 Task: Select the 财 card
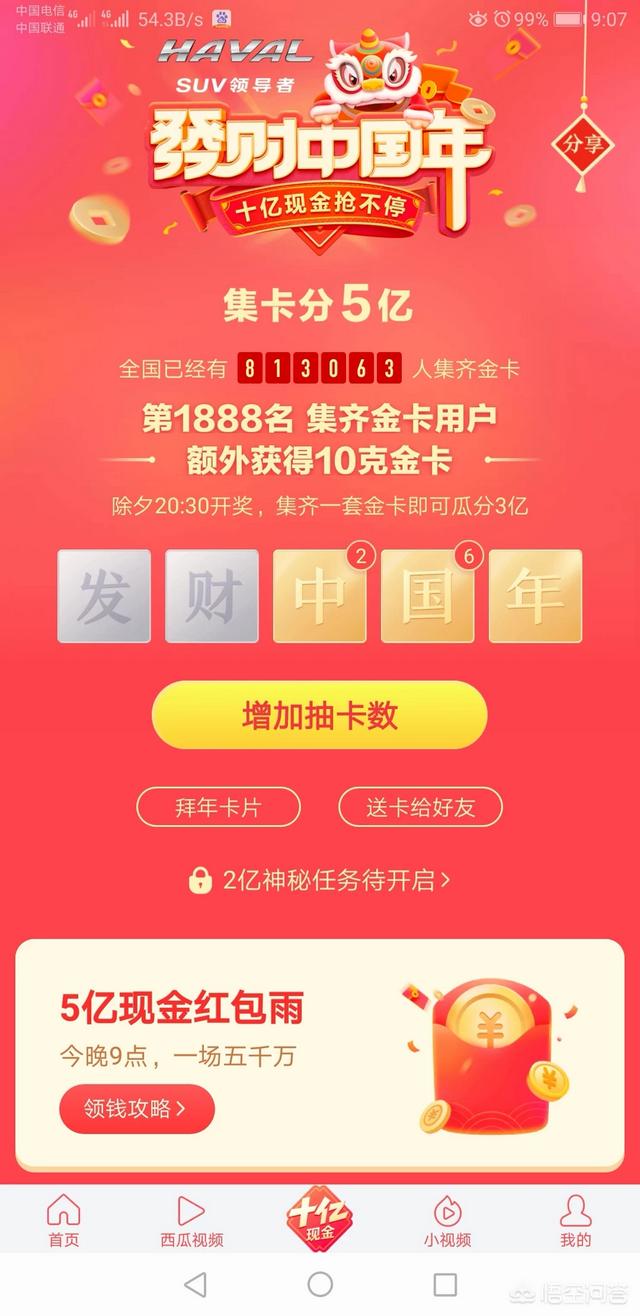(212, 596)
